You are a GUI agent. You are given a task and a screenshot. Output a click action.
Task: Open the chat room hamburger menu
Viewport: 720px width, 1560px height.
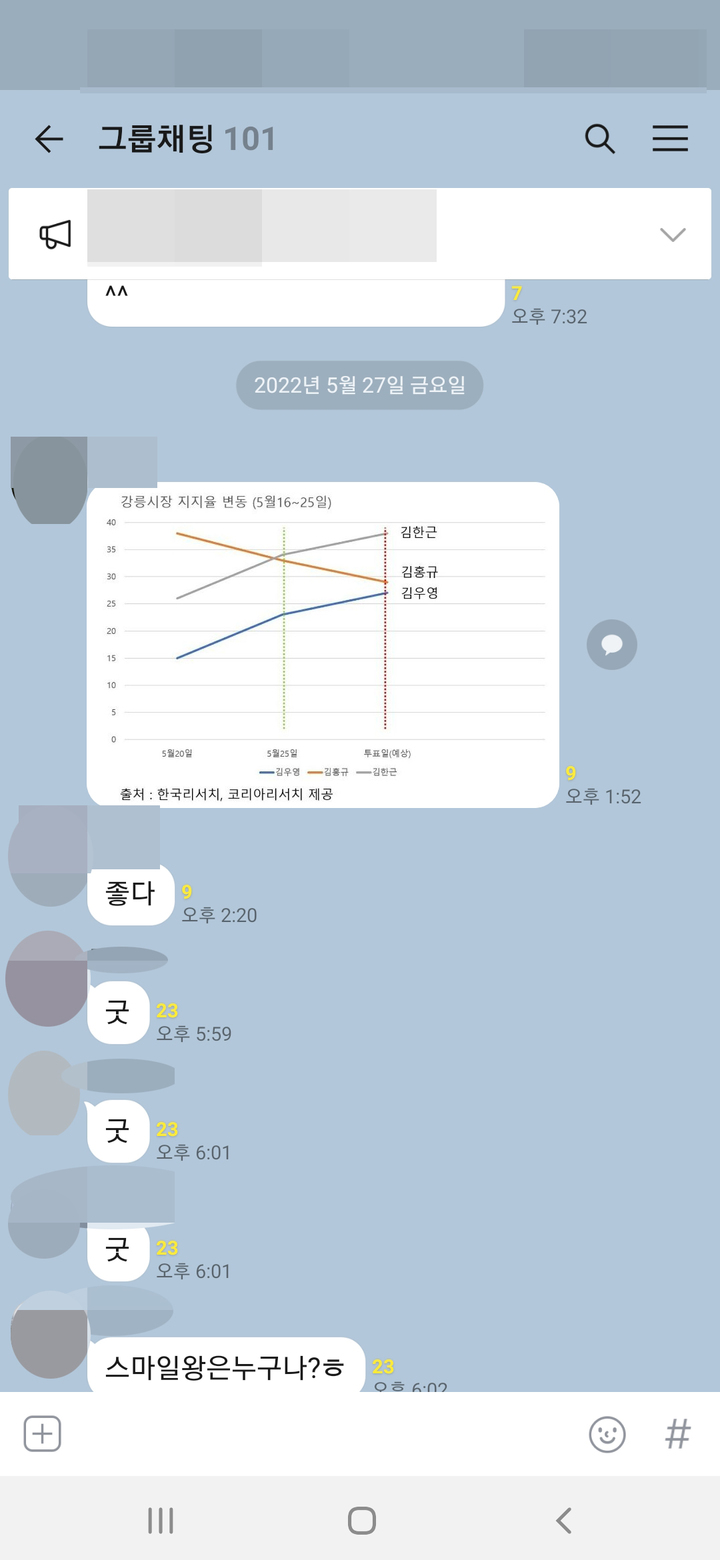[x=670, y=139]
